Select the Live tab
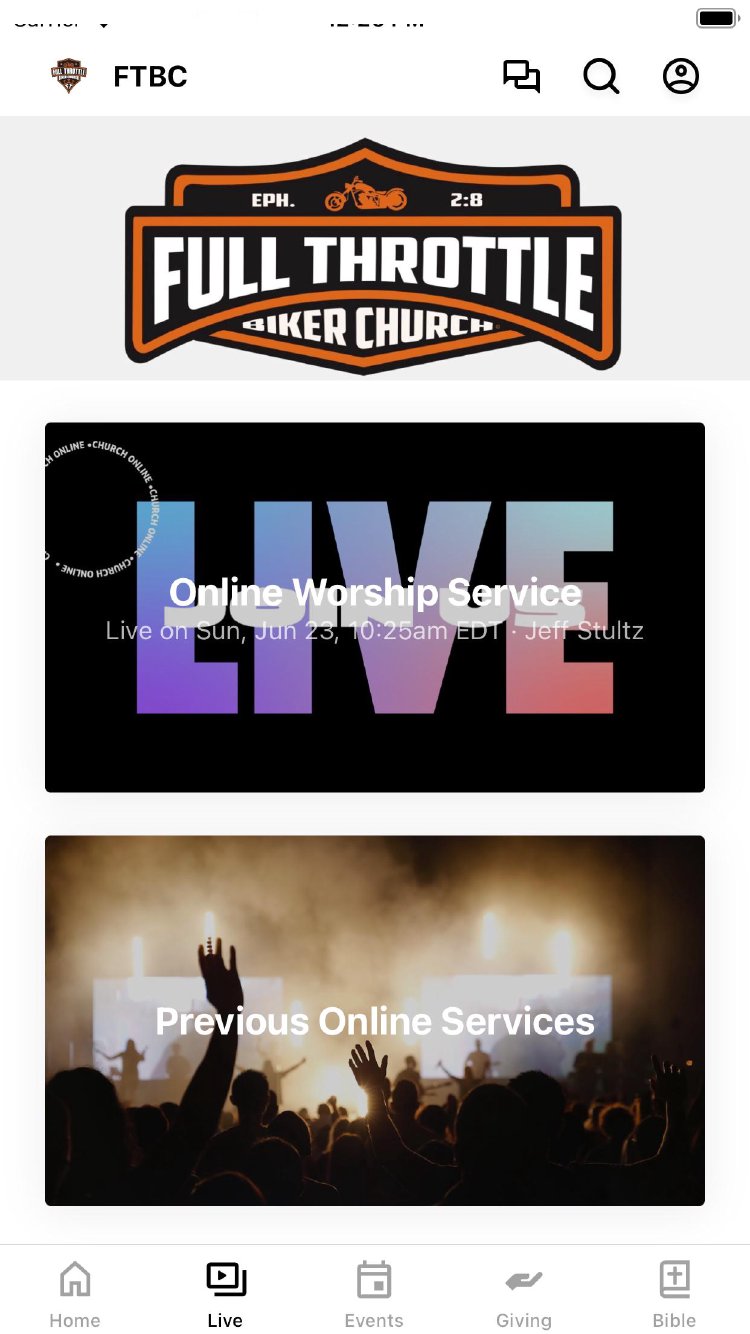 (x=225, y=1293)
